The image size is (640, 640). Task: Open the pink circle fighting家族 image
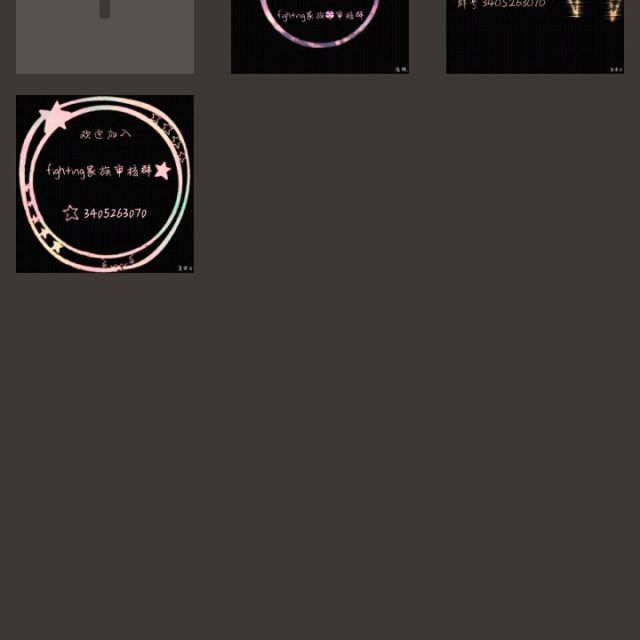pos(320,36)
